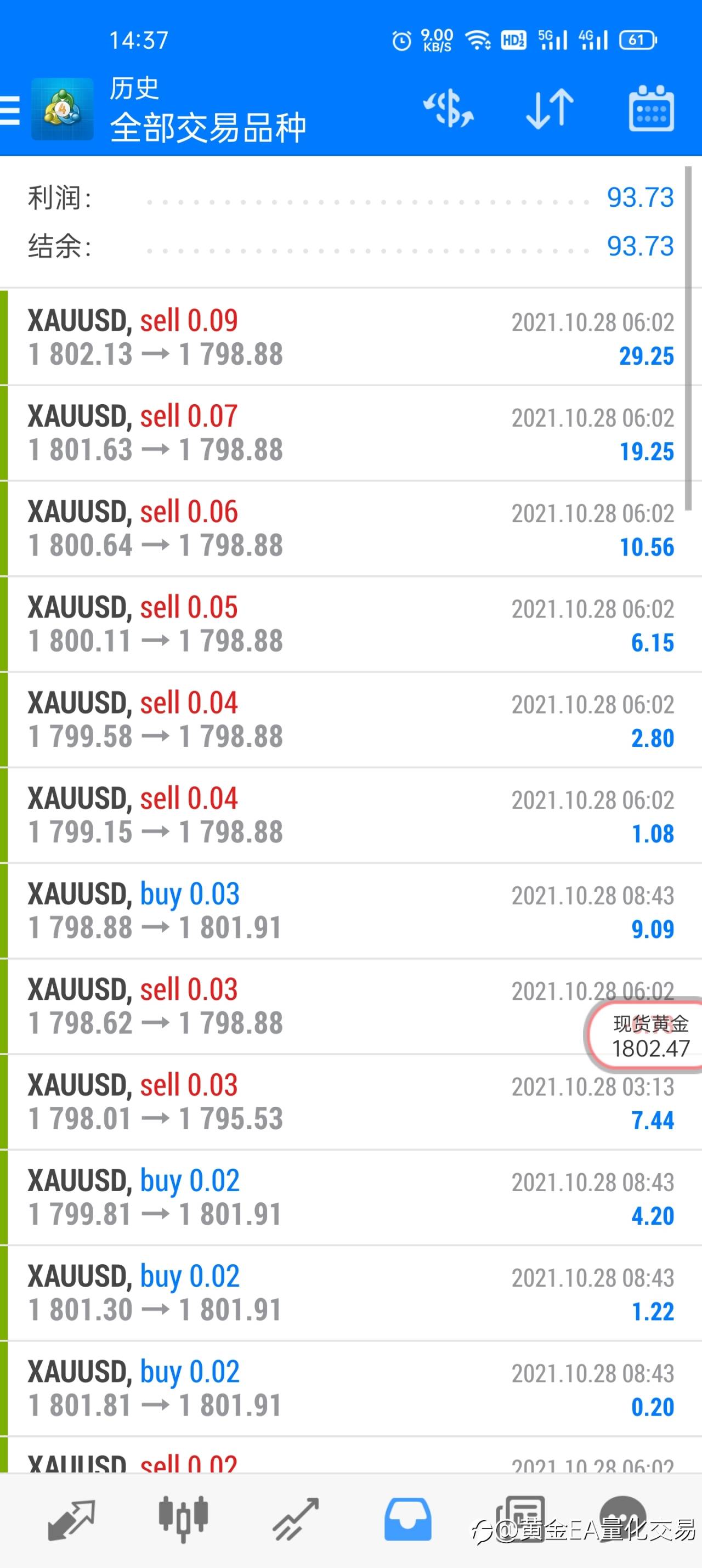
Task: Switch to the Quotes tab
Action: point(71,1519)
